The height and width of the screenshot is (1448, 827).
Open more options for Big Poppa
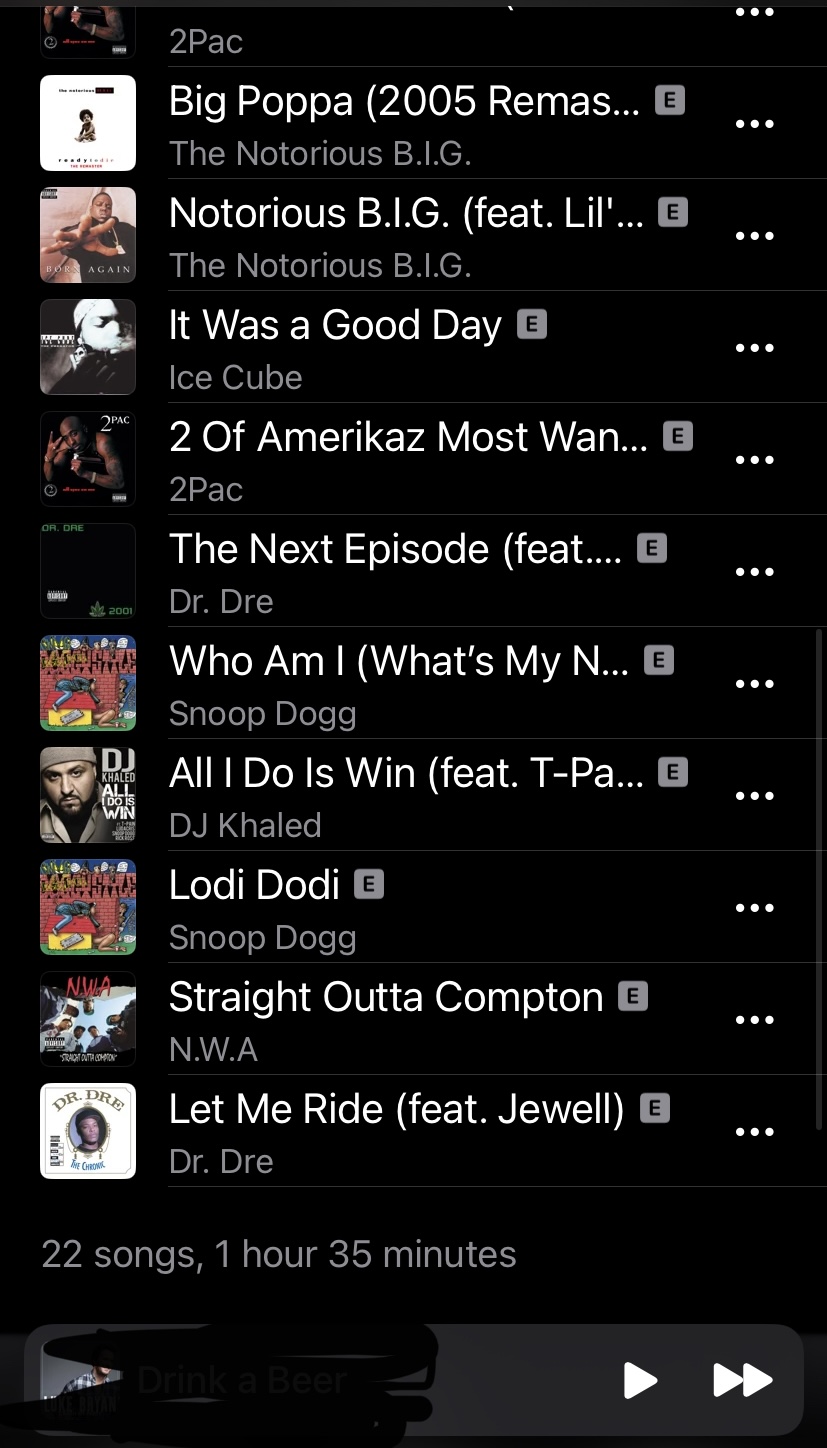[x=754, y=124]
